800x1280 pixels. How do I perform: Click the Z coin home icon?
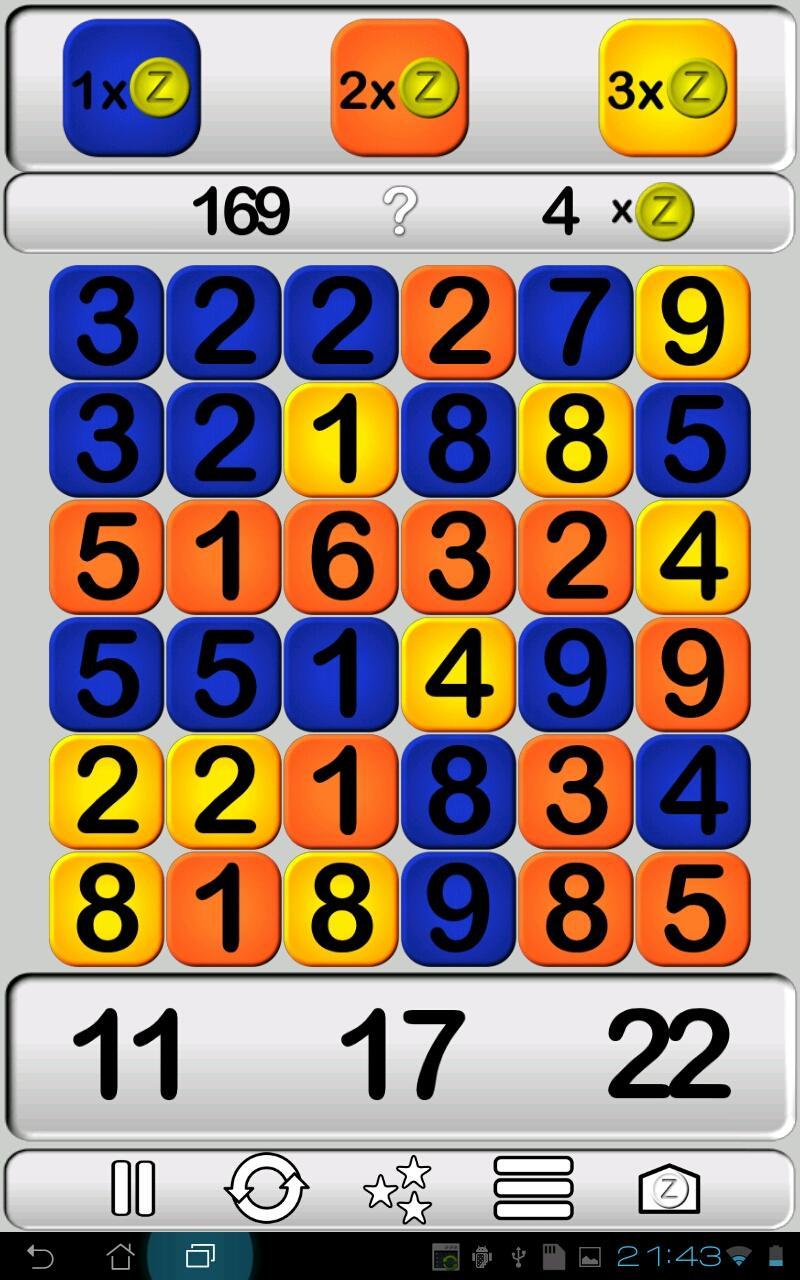point(668,1188)
